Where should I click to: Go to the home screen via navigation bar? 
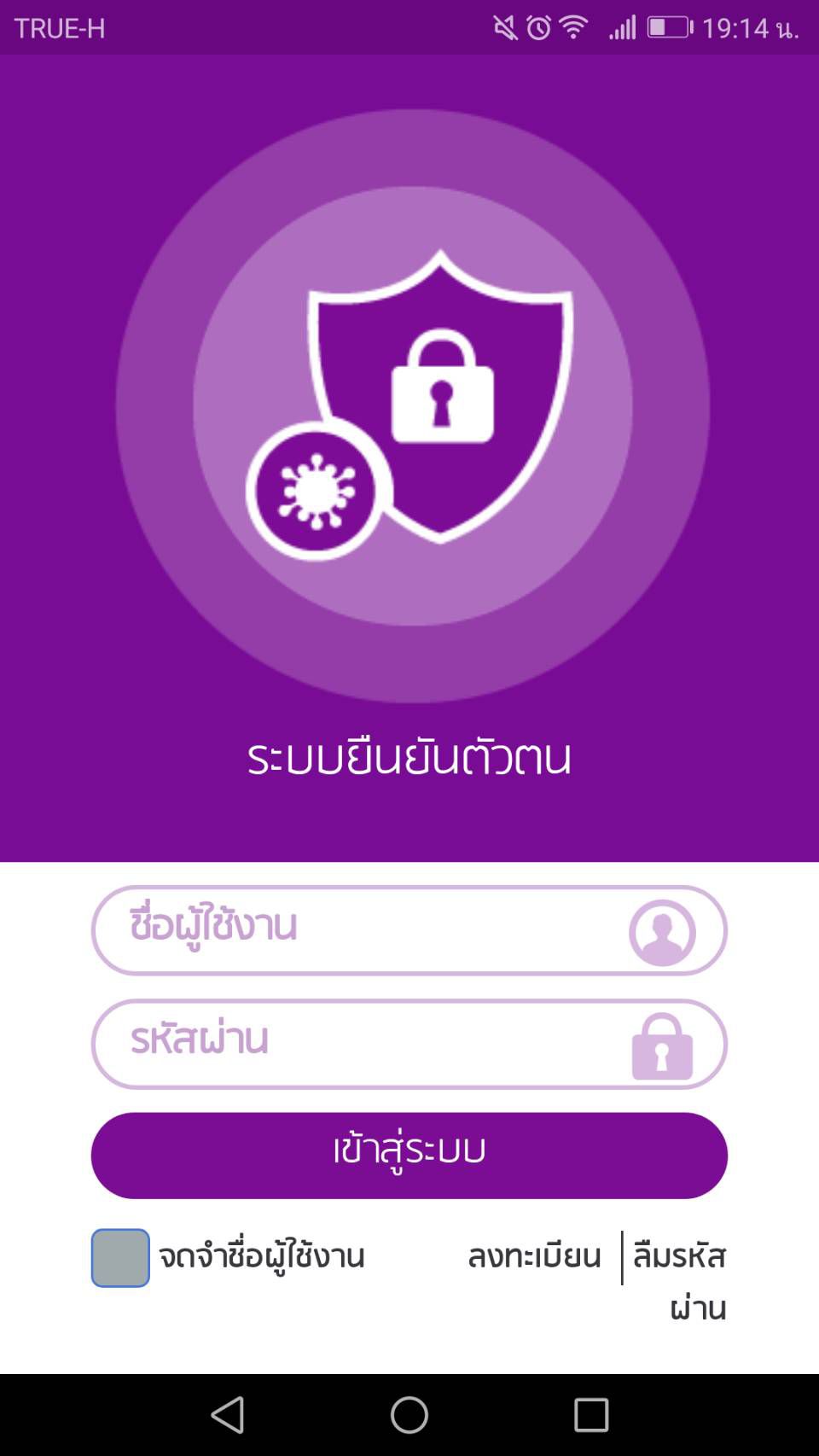tap(409, 1414)
